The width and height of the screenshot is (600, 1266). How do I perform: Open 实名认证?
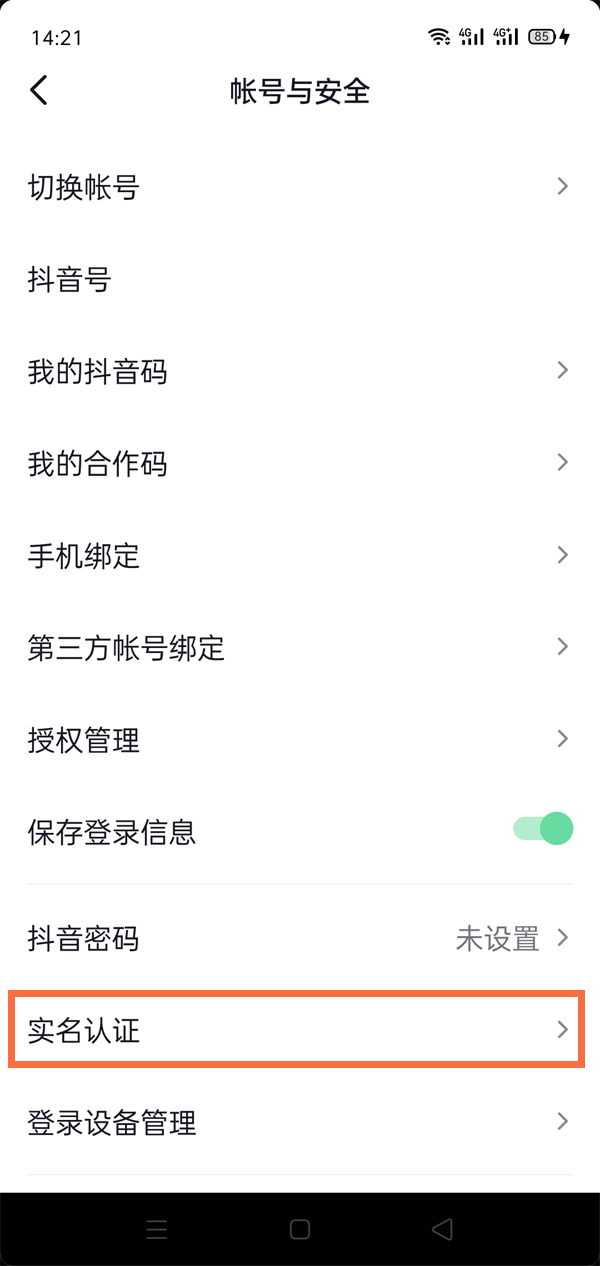300,1029
